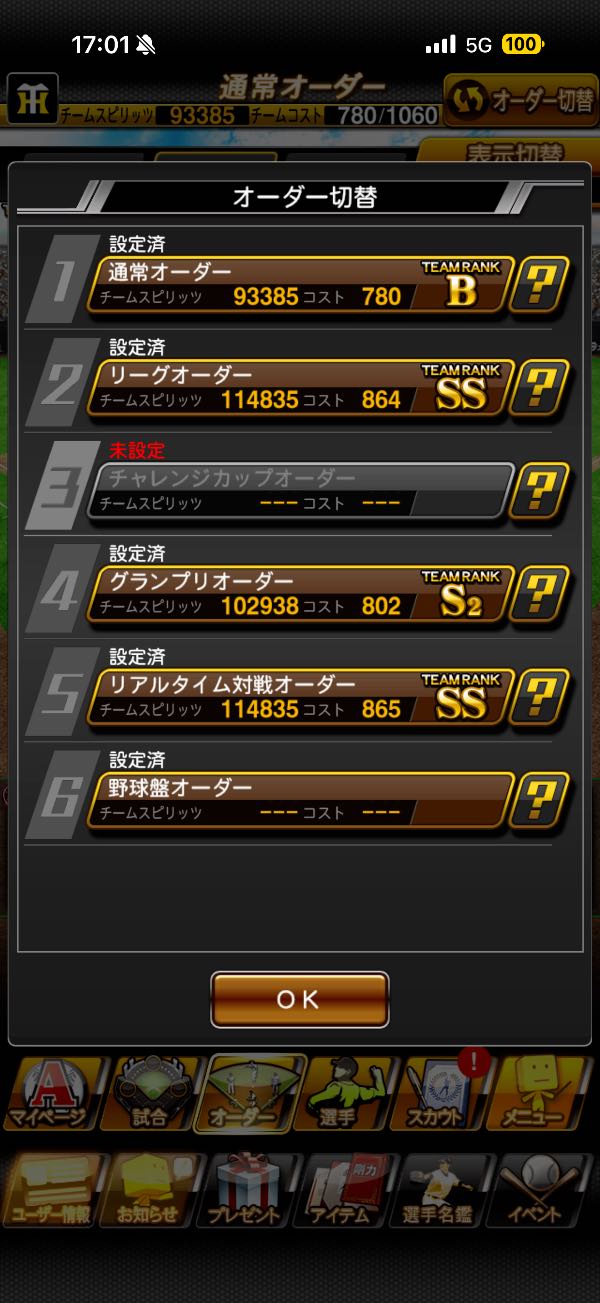Screen dimensions: 600x1303
Task: Select リアルタイム対戦オーダー row
Action: 300,696
